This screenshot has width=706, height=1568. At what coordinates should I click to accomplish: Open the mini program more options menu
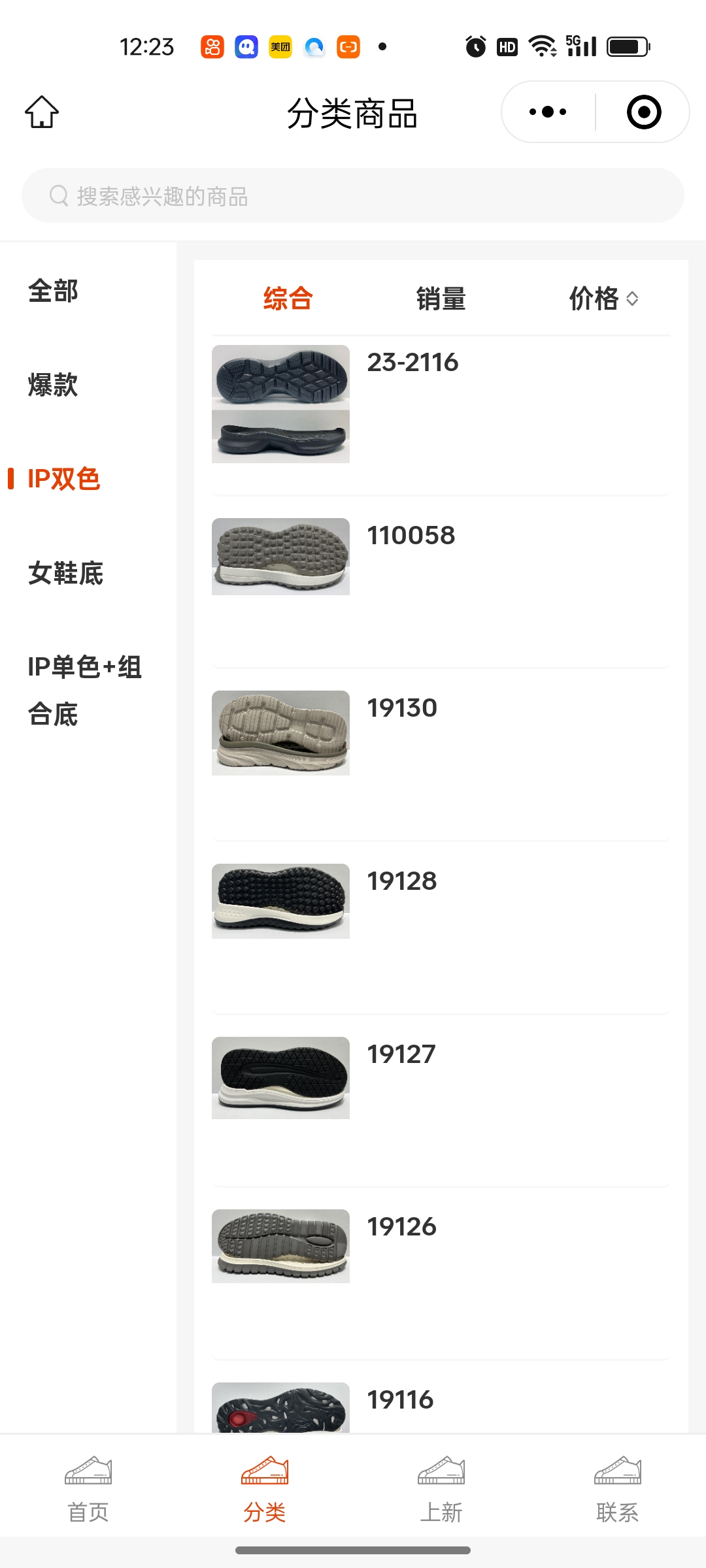point(548,112)
